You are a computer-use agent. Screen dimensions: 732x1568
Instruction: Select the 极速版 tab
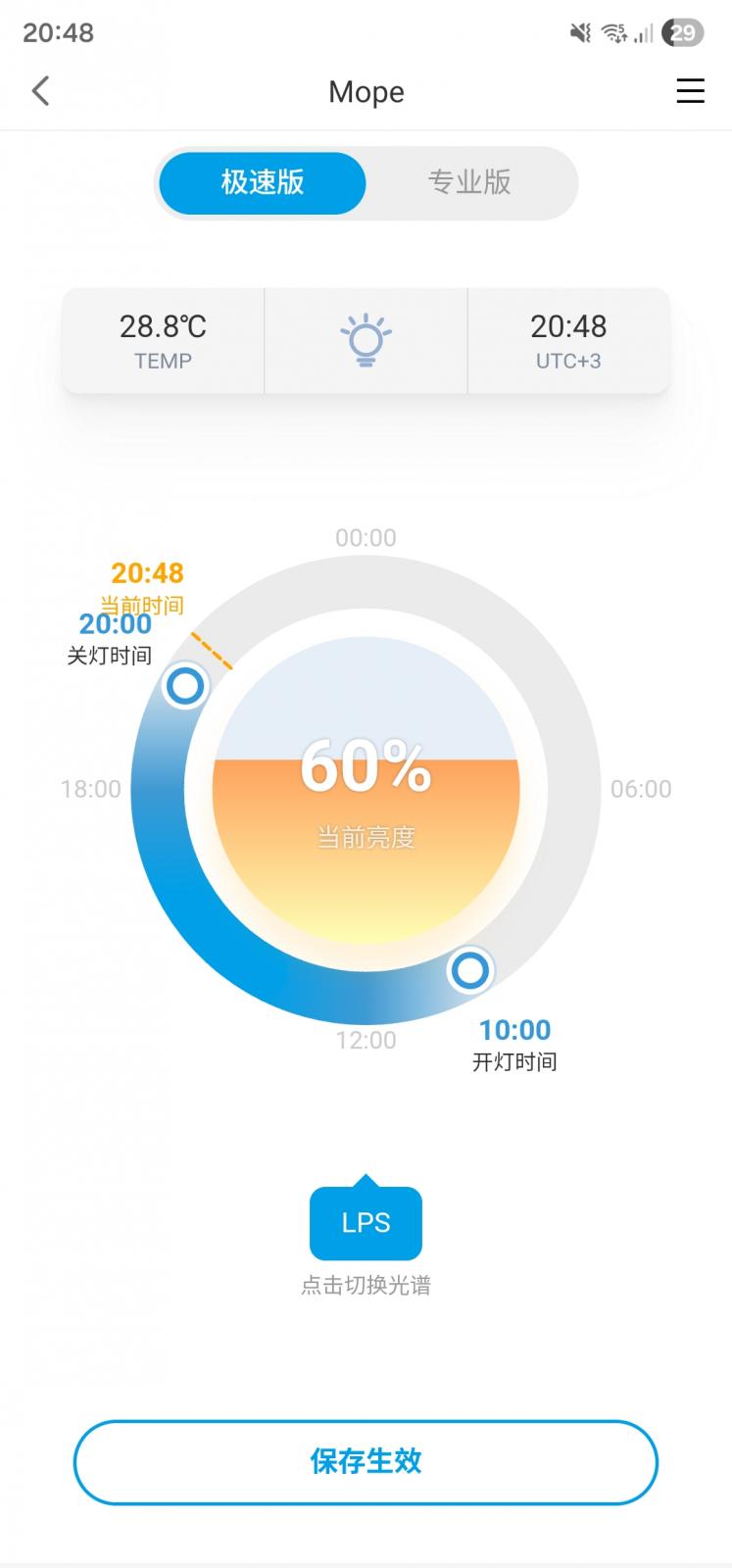[263, 182]
